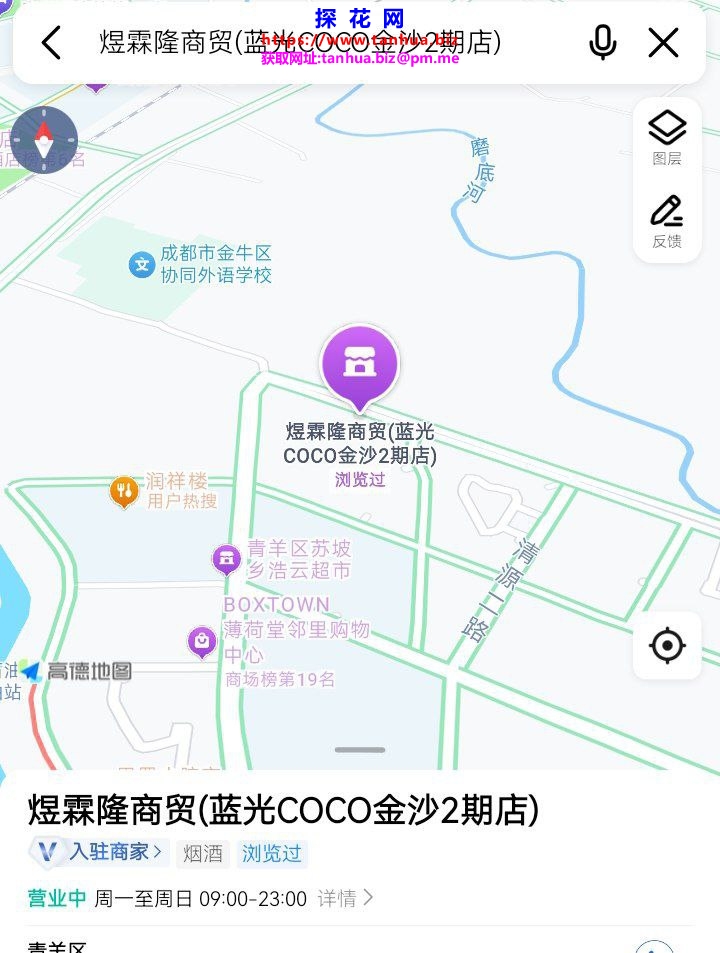
Task: Start voice search with the microphone
Action: [x=602, y=43]
